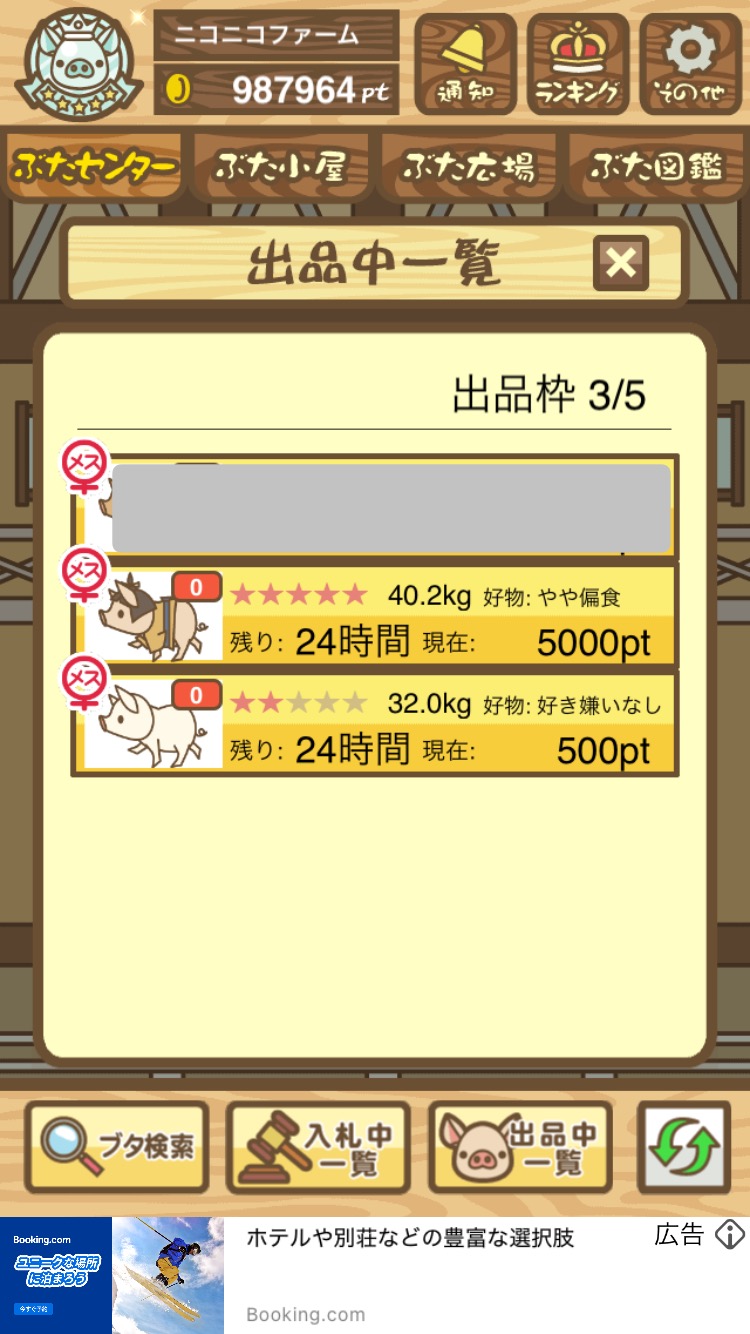The height and width of the screenshot is (1334, 750).
Task: Open the 通知 notifications bell
Action: [x=465, y=64]
